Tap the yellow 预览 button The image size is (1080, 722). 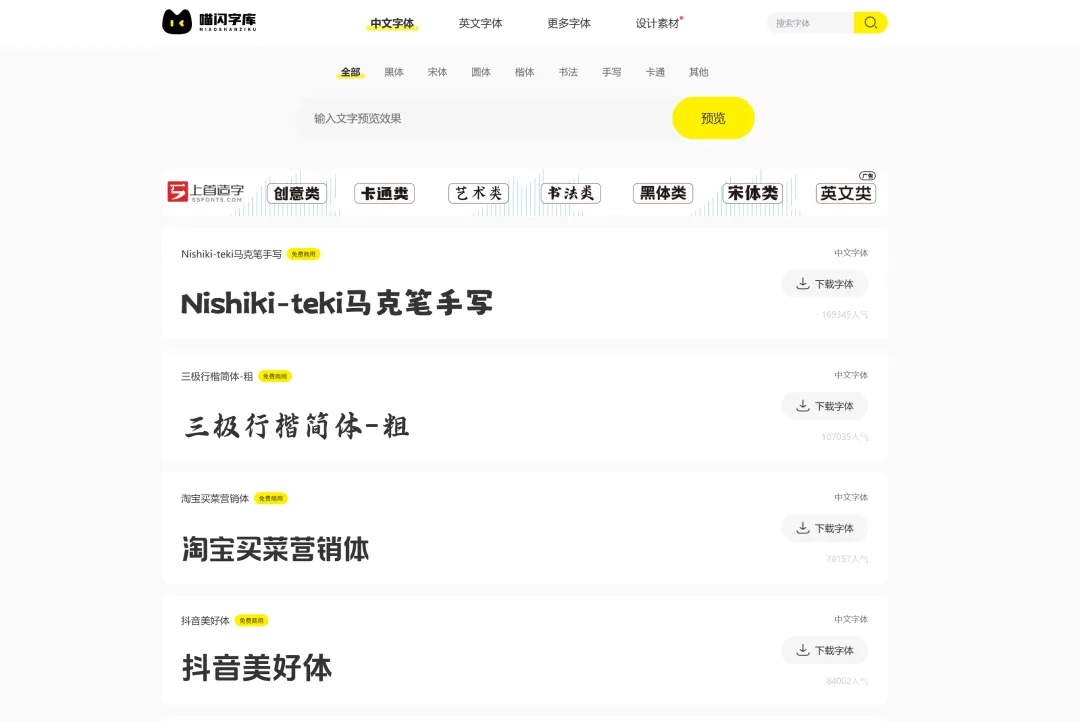[713, 118]
